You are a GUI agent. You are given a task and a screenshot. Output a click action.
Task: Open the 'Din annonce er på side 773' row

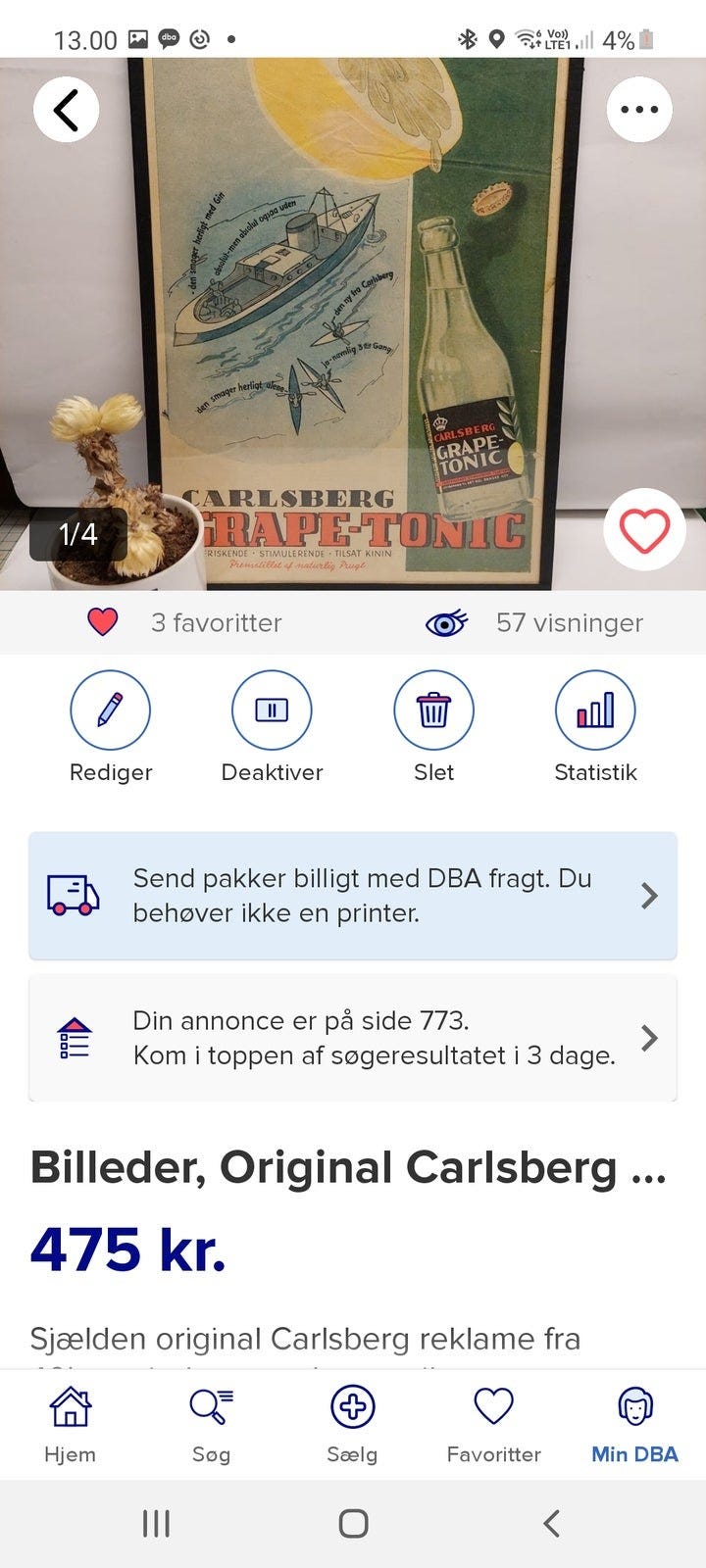(x=353, y=1038)
